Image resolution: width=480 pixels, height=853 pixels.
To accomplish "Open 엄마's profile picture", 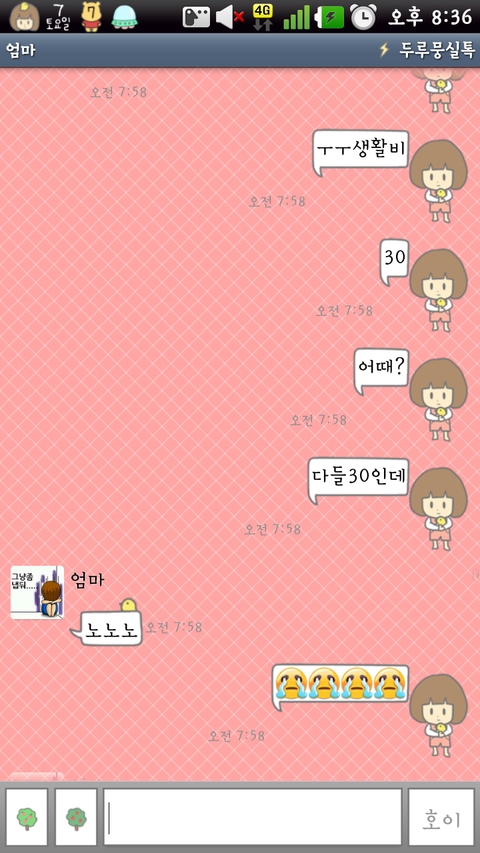I will (x=37, y=592).
